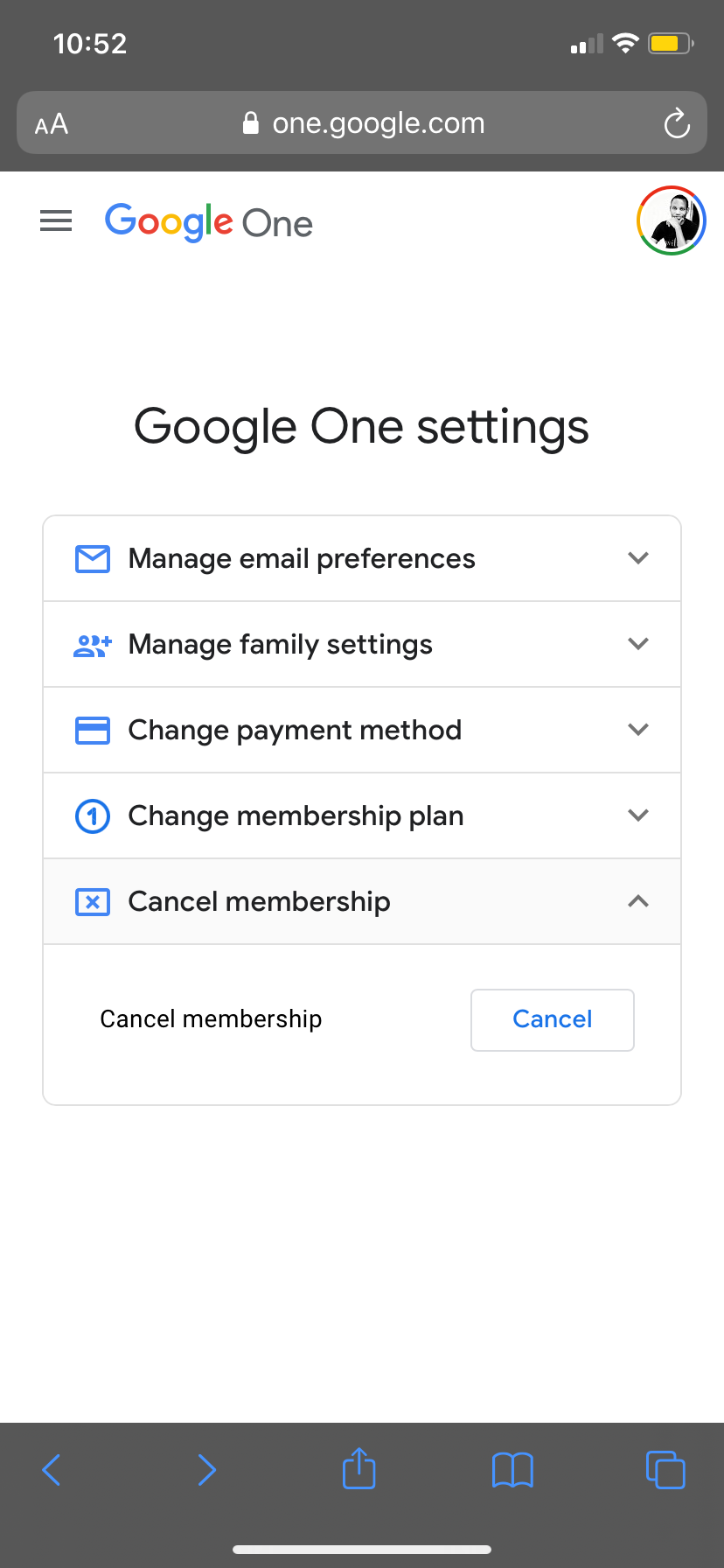Collapse the Cancel membership section
The height and width of the screenshot is (1568, 724).
(637, 901)
